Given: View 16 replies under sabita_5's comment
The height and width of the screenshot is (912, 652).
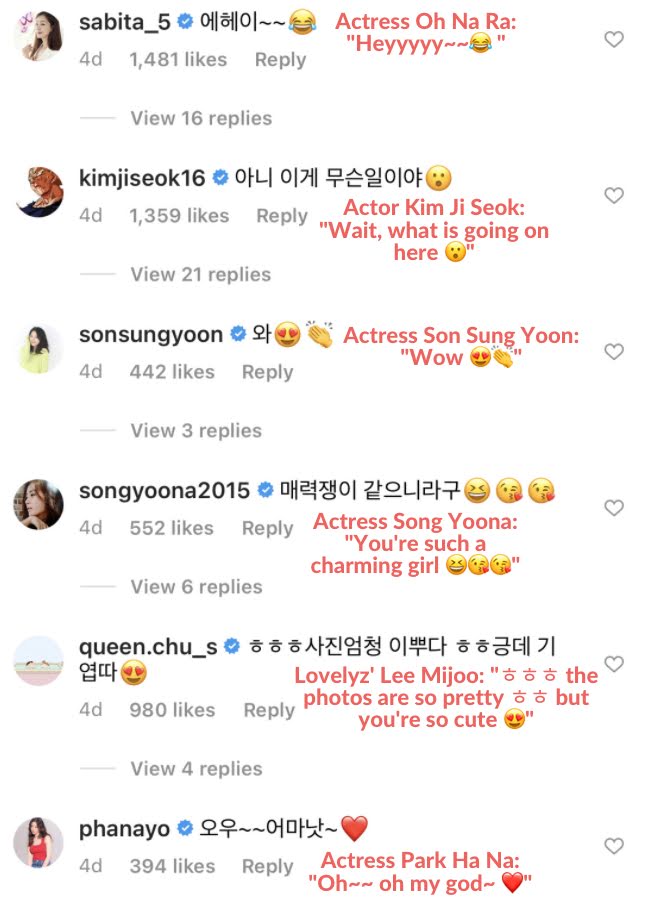Looking at the screenshot, I should 200,118.
